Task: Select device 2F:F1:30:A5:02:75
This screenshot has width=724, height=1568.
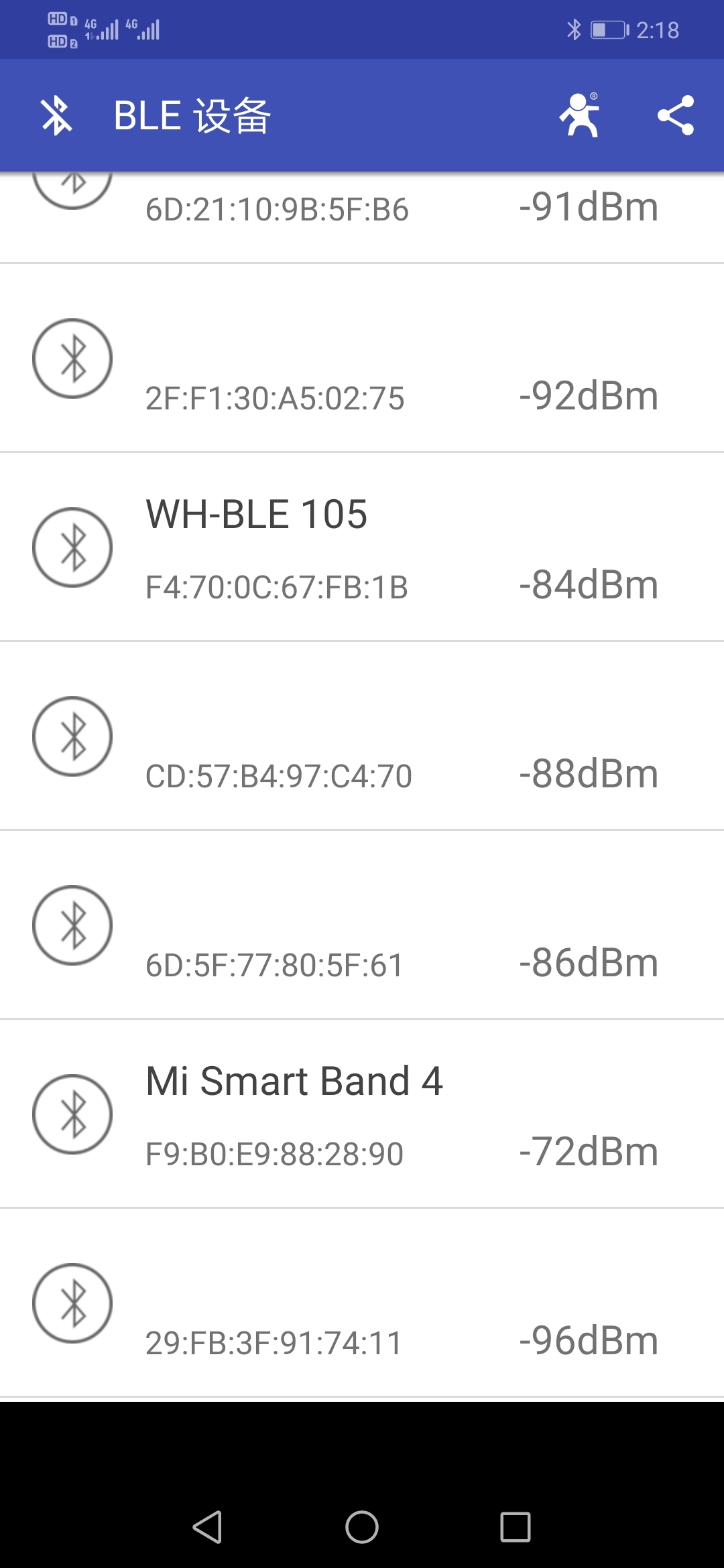Action: coord(362,358)
